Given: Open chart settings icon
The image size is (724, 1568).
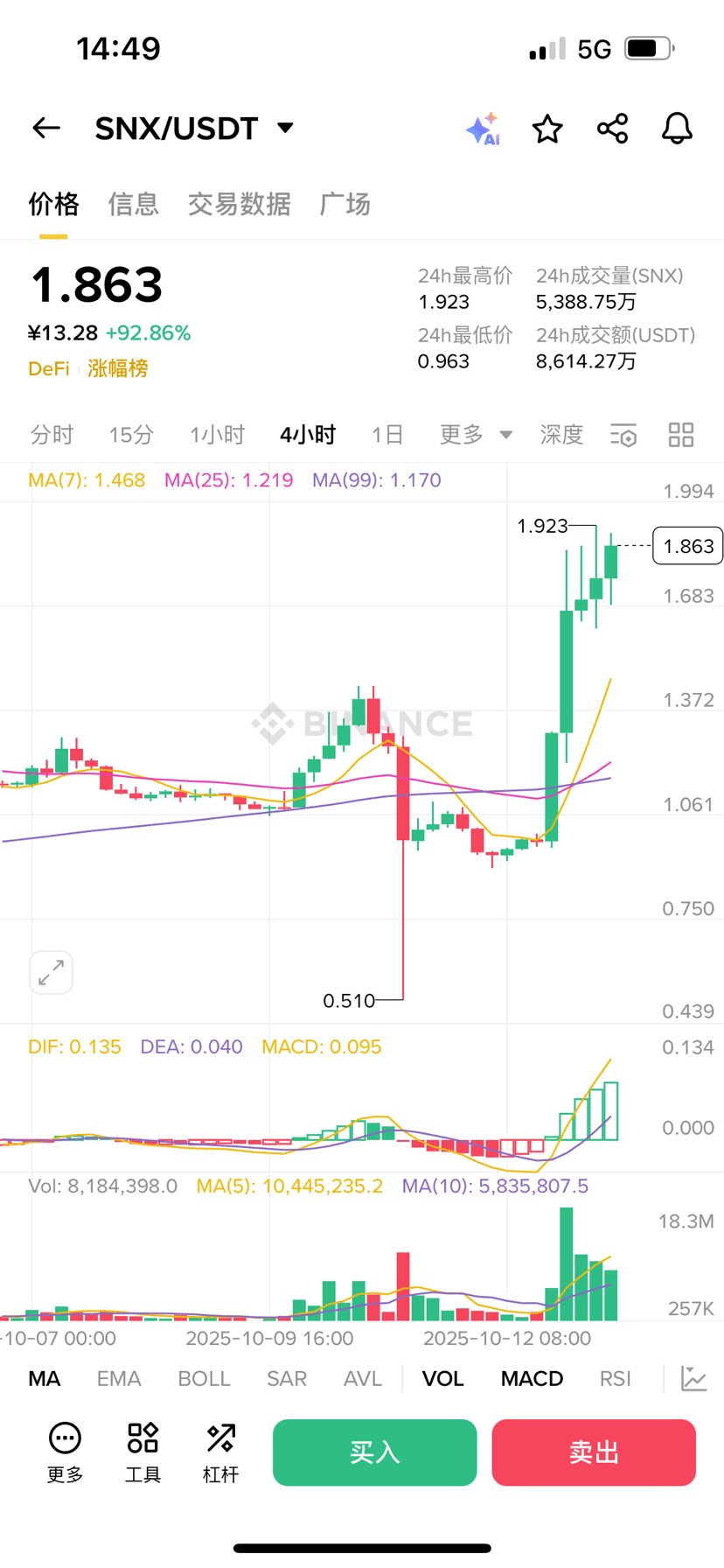Looking at the screenshot, I should click(x=623, y=435).
